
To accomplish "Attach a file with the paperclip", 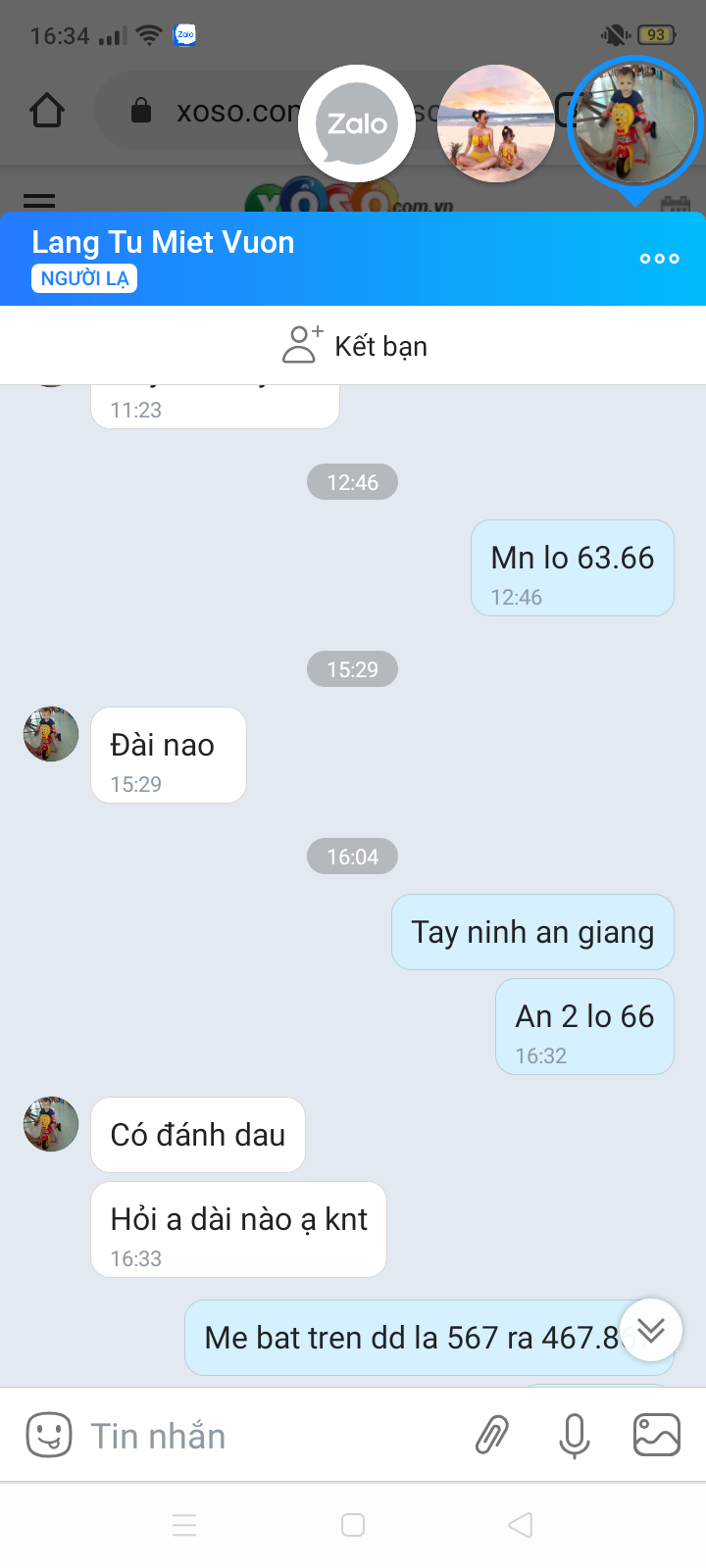I will 492,1436.
